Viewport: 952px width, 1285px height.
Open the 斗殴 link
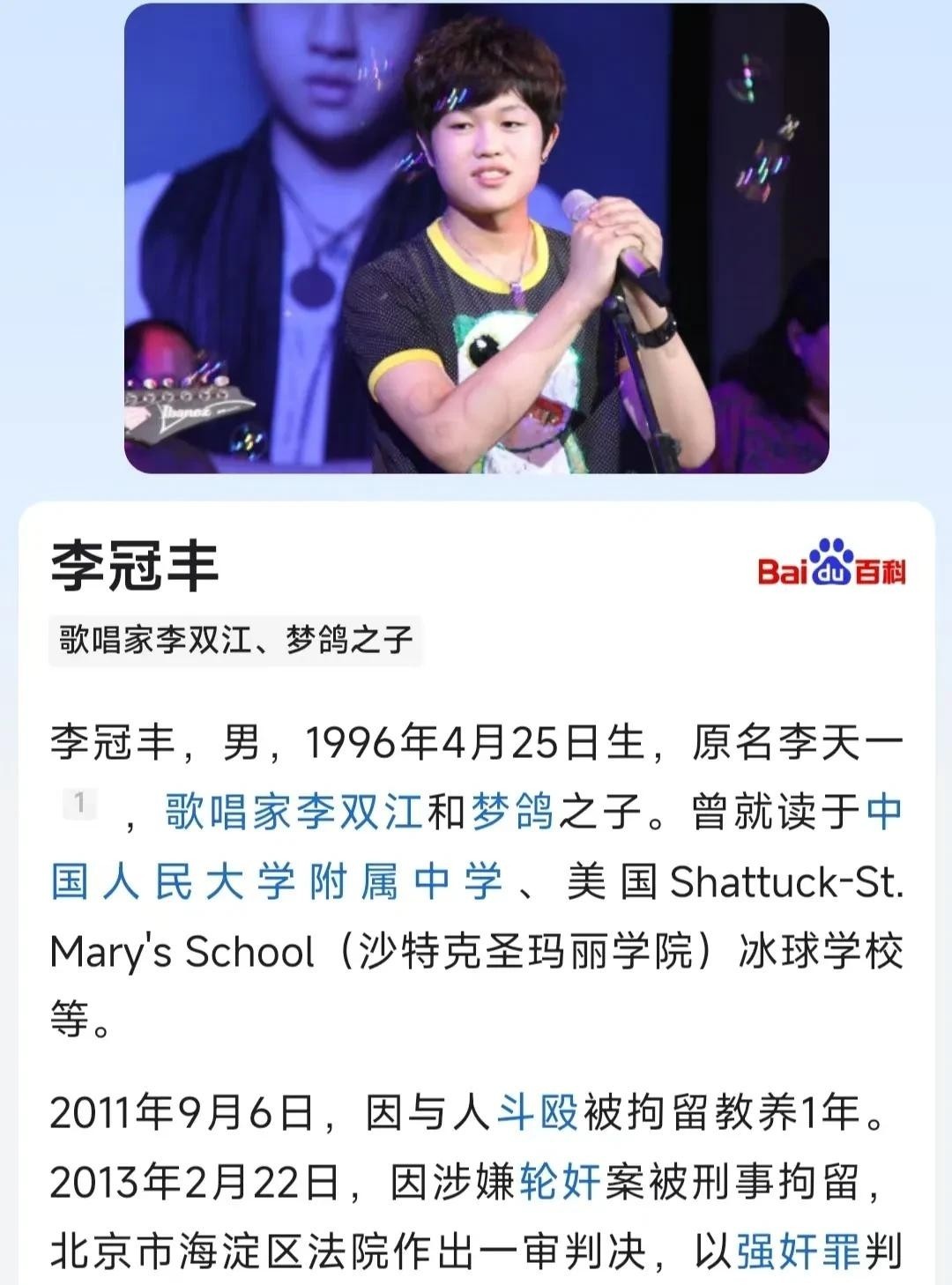[537, 1113]
